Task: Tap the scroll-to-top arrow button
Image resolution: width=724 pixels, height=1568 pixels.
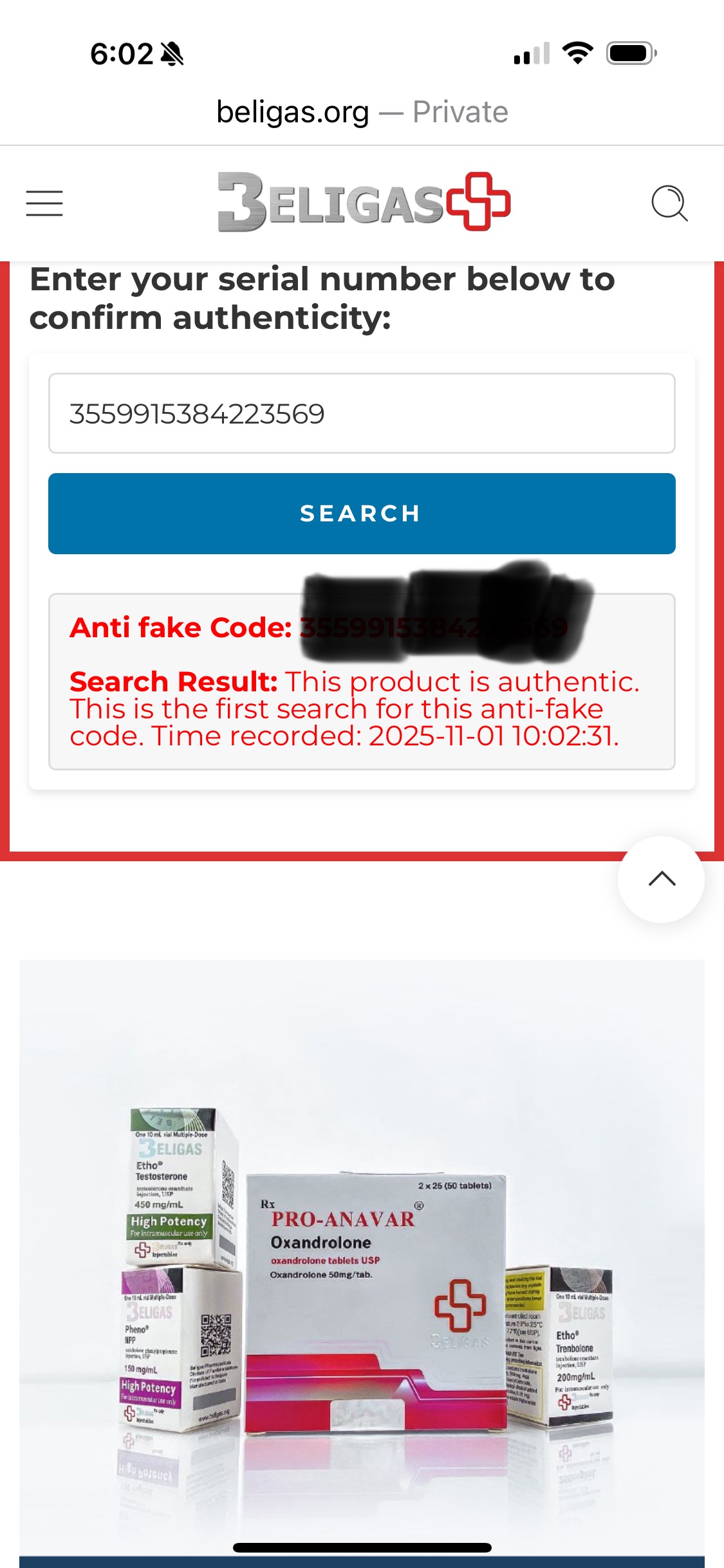Action: coord(661,879)
